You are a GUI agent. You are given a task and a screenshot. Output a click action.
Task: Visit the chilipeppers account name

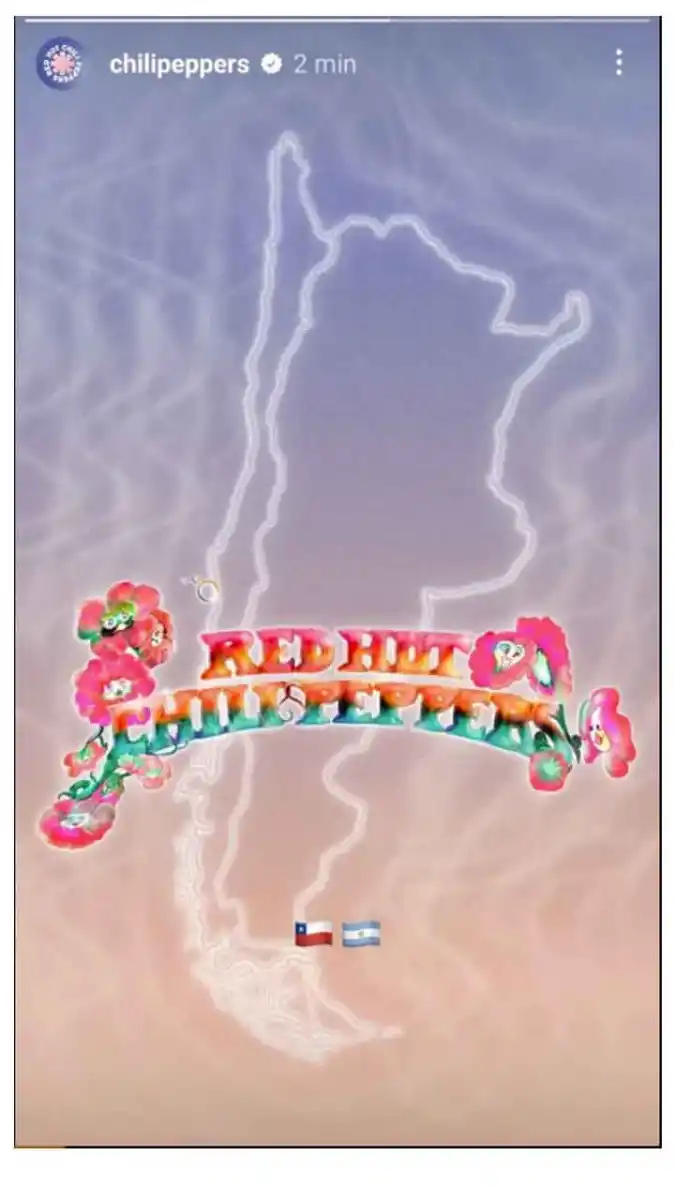click(179, 64)
